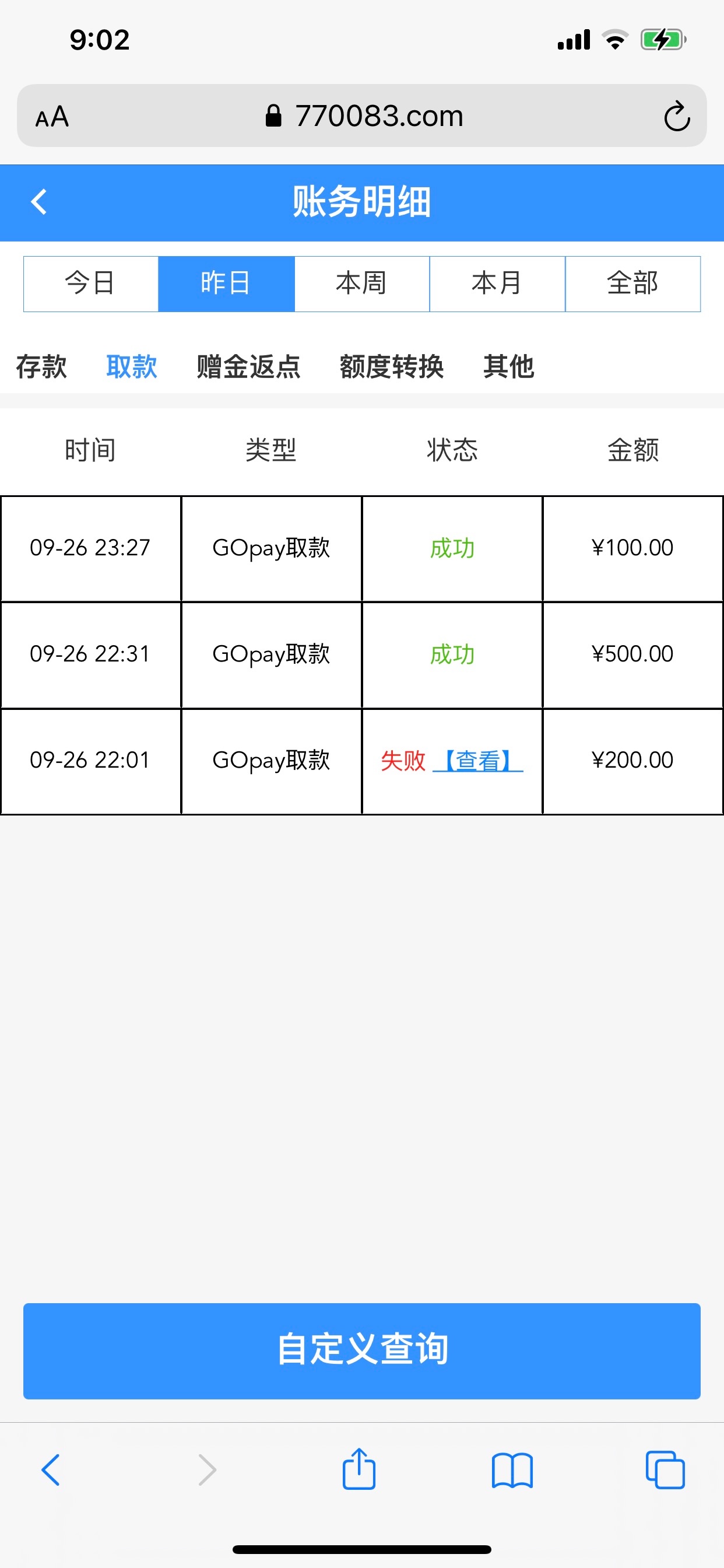Reload the page in Safari
Viewport: 724px width, 1568px height.
(677, 116)
